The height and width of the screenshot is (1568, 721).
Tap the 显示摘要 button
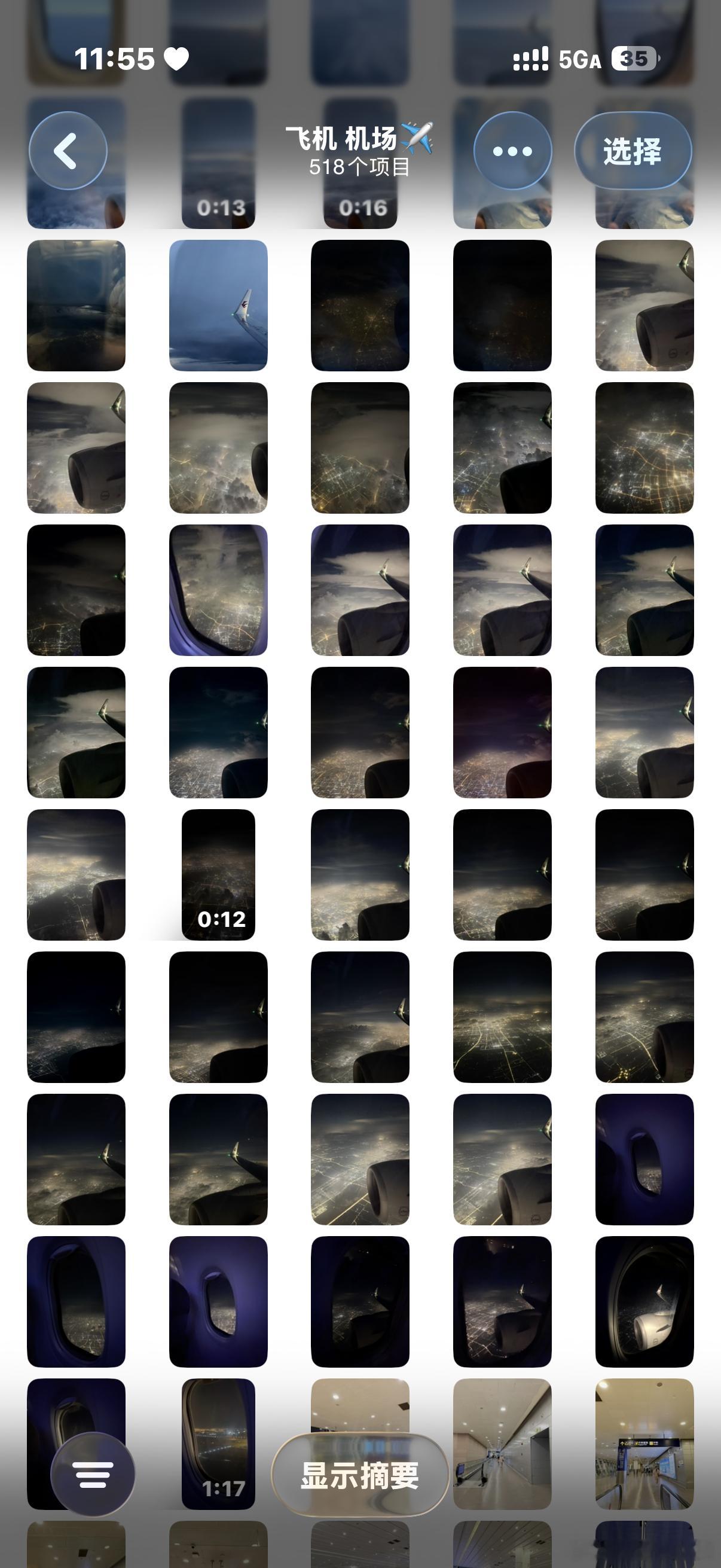(x=360, y=1475)
